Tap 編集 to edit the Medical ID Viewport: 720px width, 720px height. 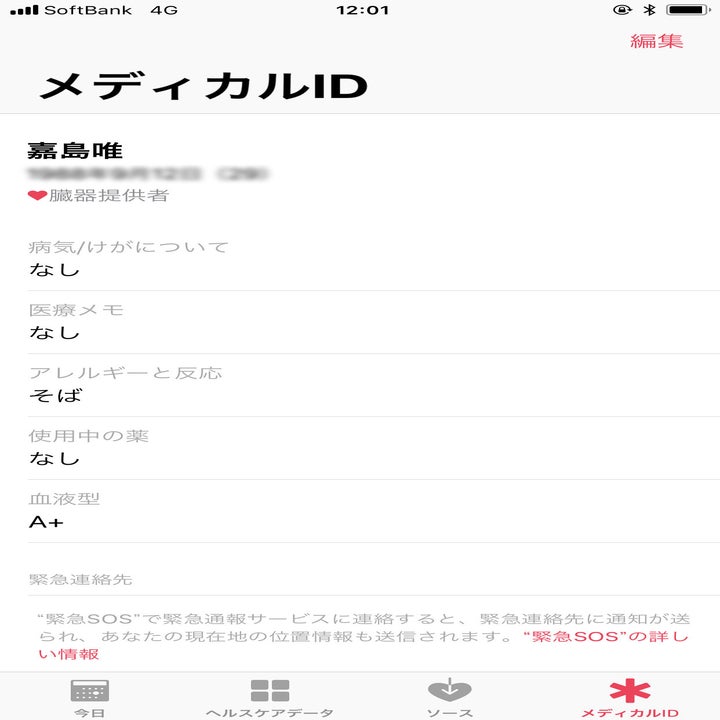pyautogui.click(x=656, y=41)
